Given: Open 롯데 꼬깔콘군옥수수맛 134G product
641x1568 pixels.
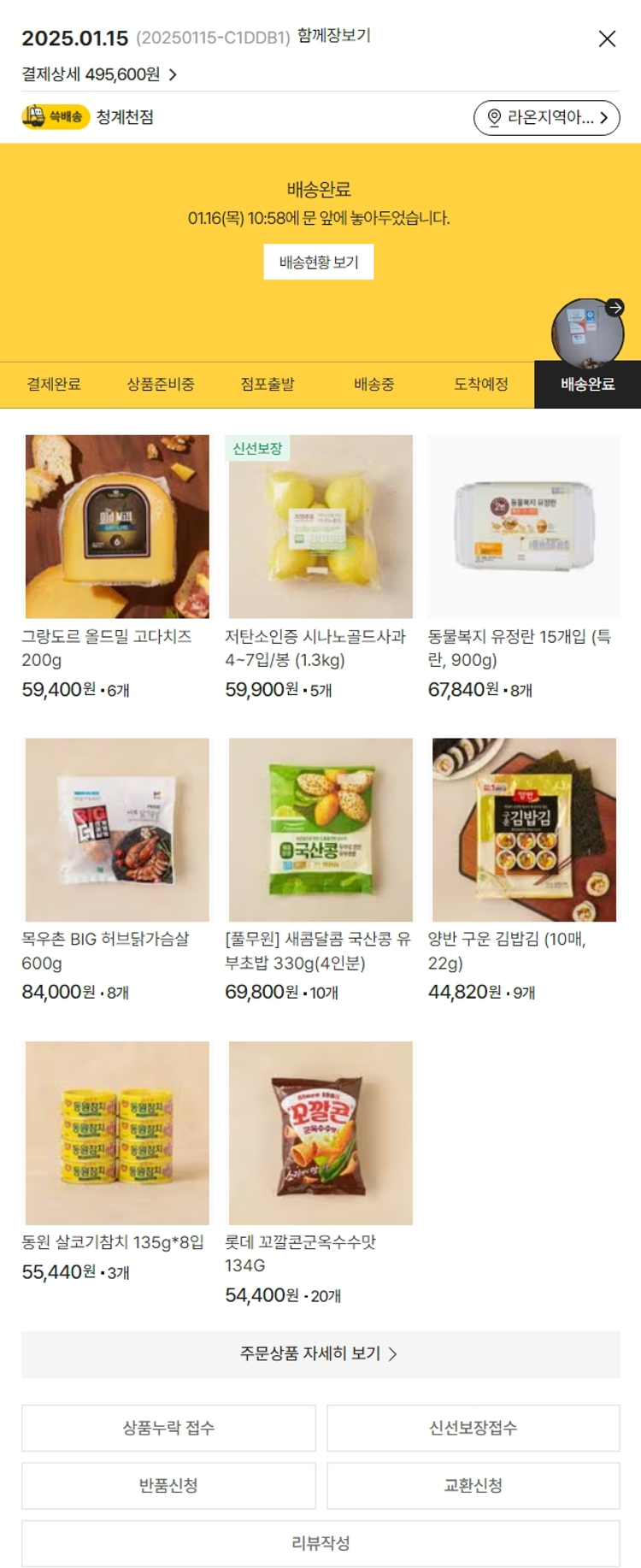Looking at the screenshot, I should point(320,1133).
